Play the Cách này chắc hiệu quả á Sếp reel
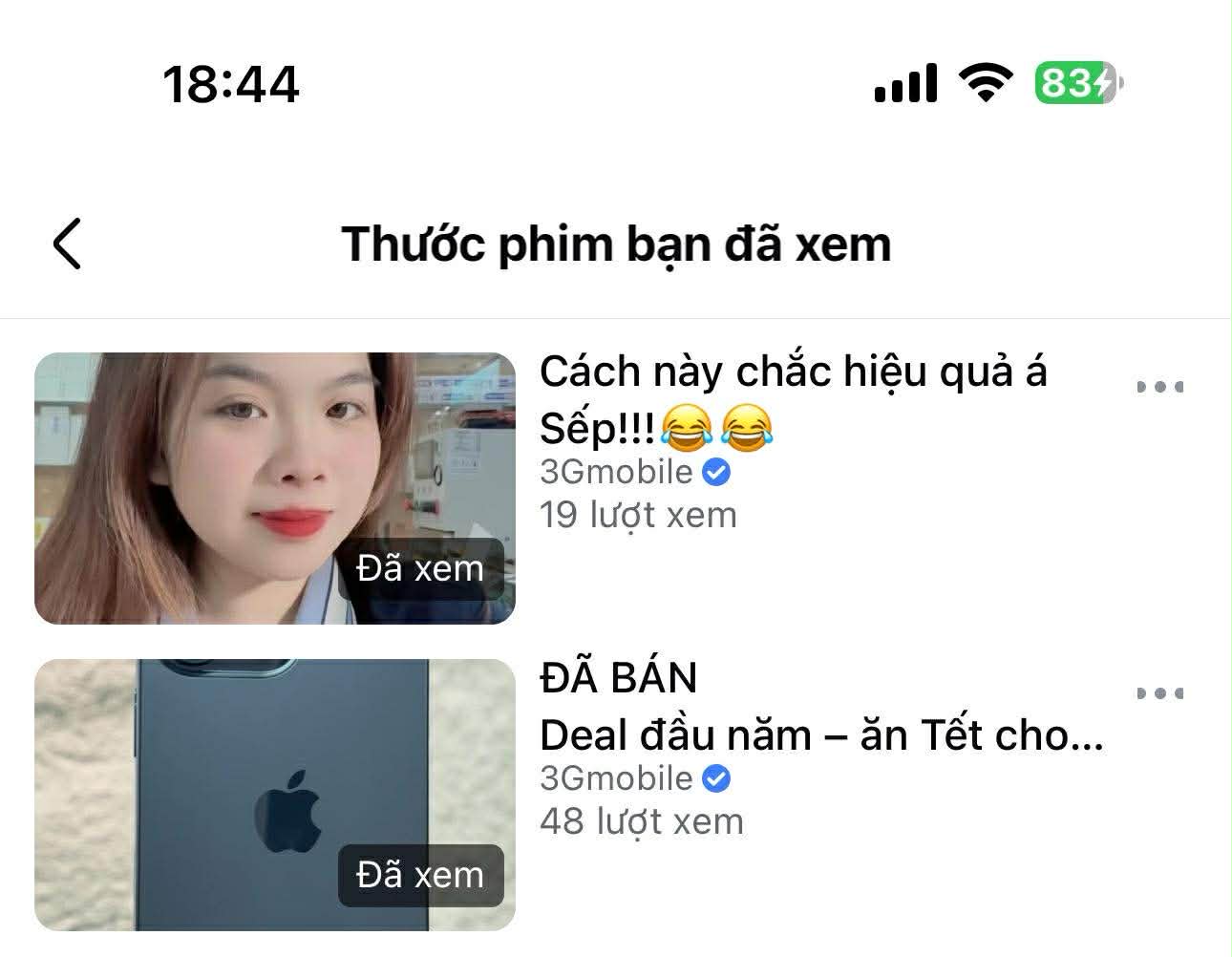The width and height of the screenshot is (1232, 957). point(274,488)
